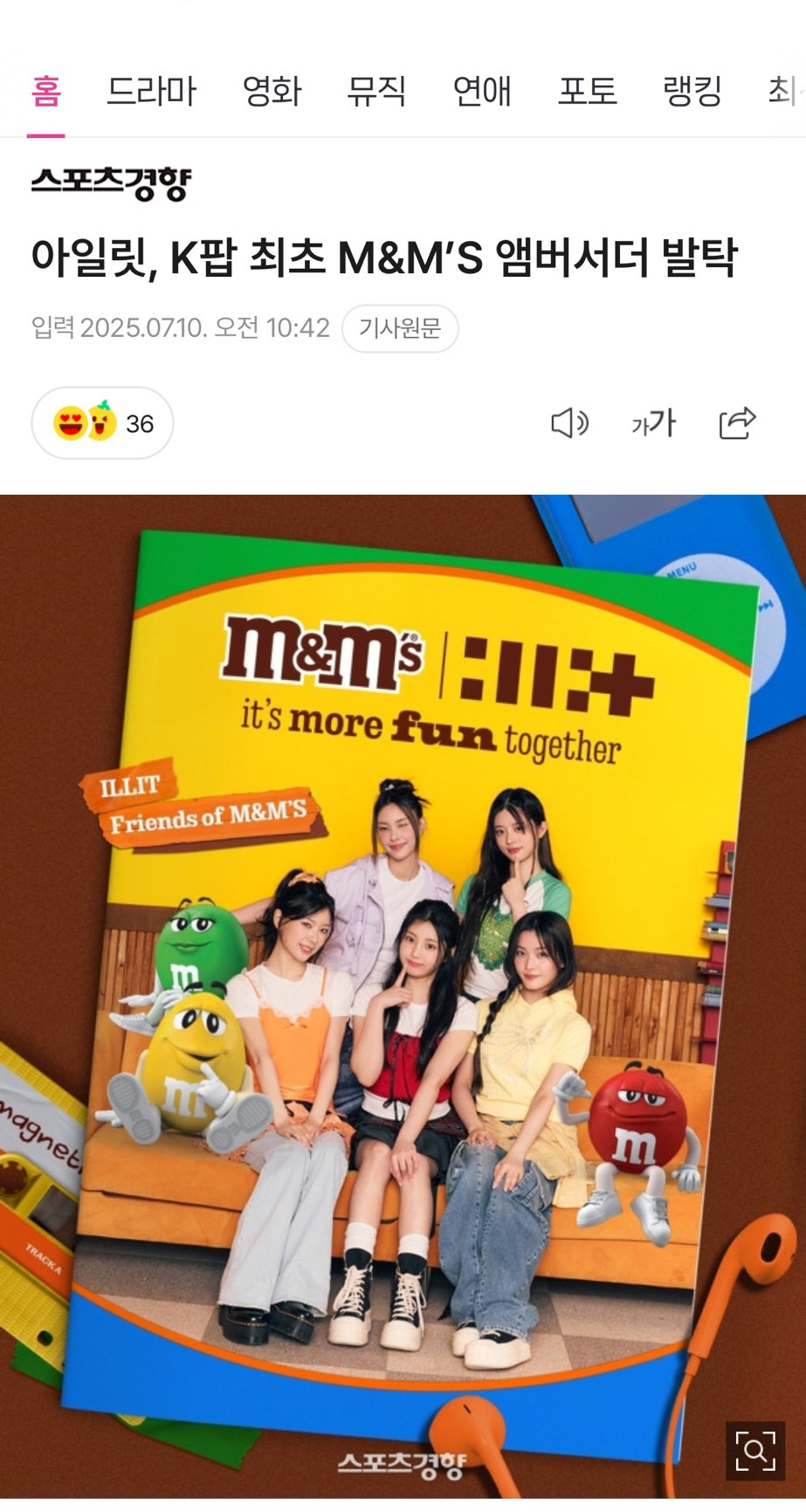Go to the 연애 tab
The width and height of the screenshot is (806, 1512).
point(482,92)
